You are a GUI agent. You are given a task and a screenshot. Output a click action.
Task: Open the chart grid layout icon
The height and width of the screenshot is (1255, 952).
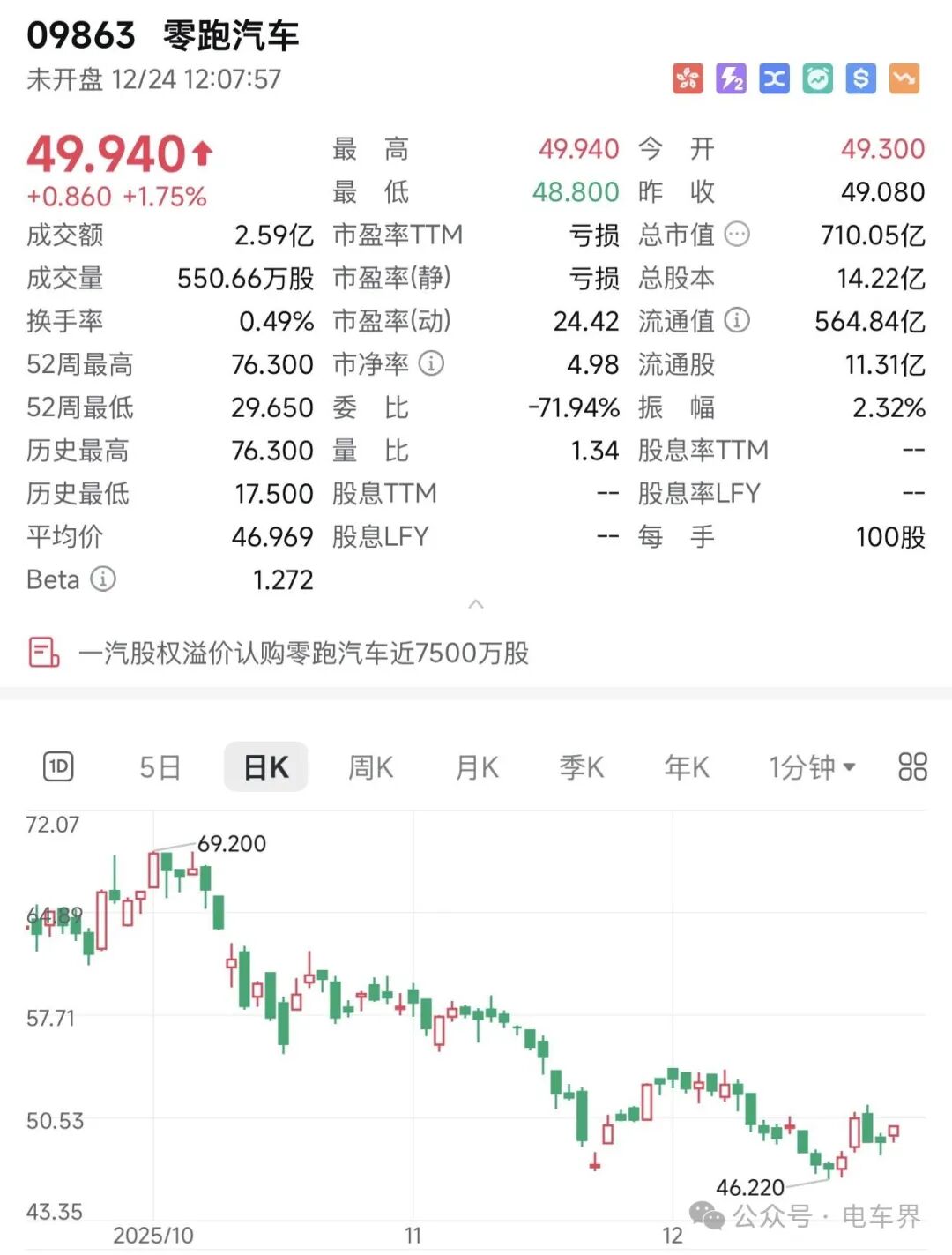pos(912,767)
